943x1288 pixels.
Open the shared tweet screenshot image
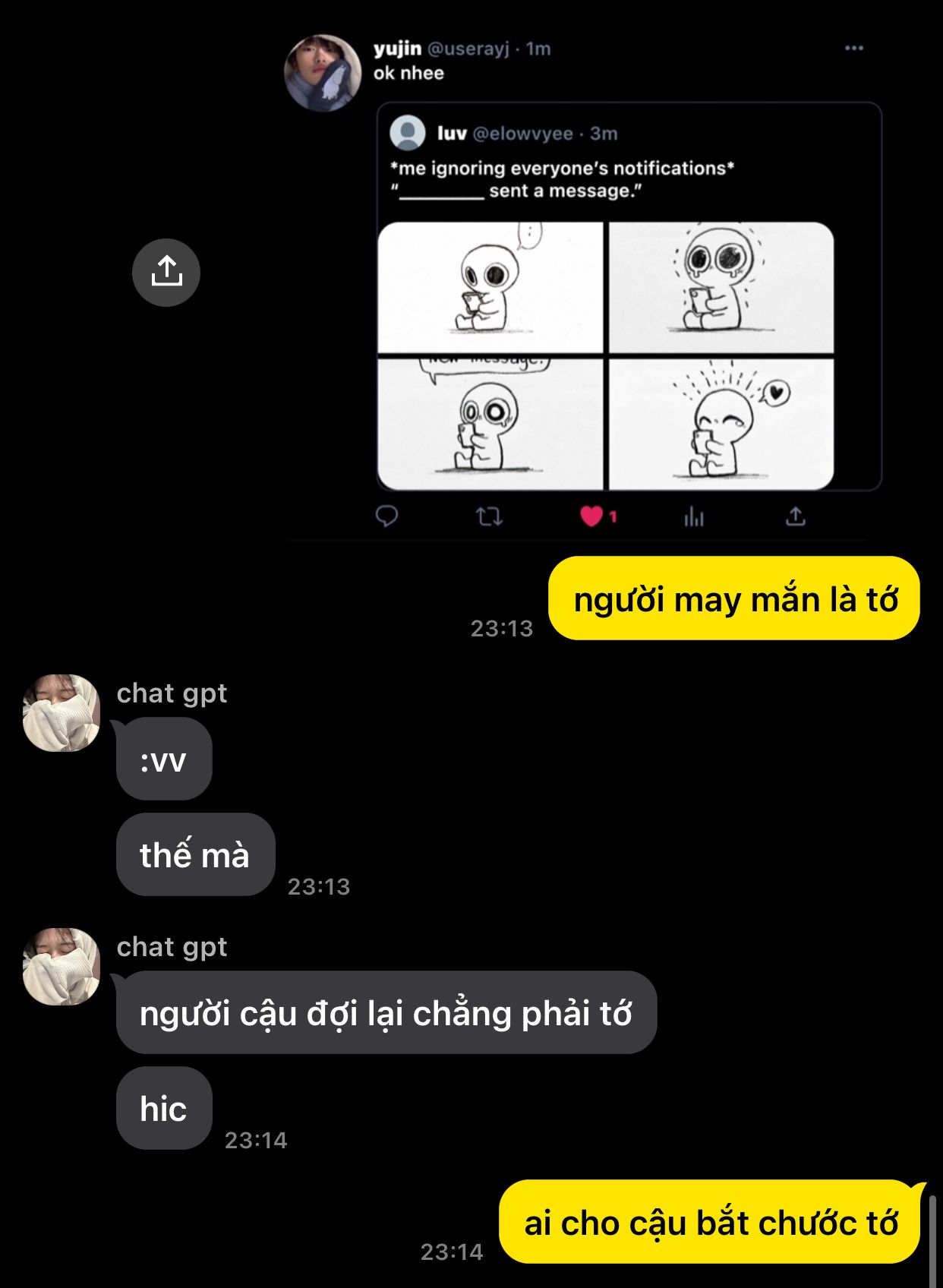583,284
